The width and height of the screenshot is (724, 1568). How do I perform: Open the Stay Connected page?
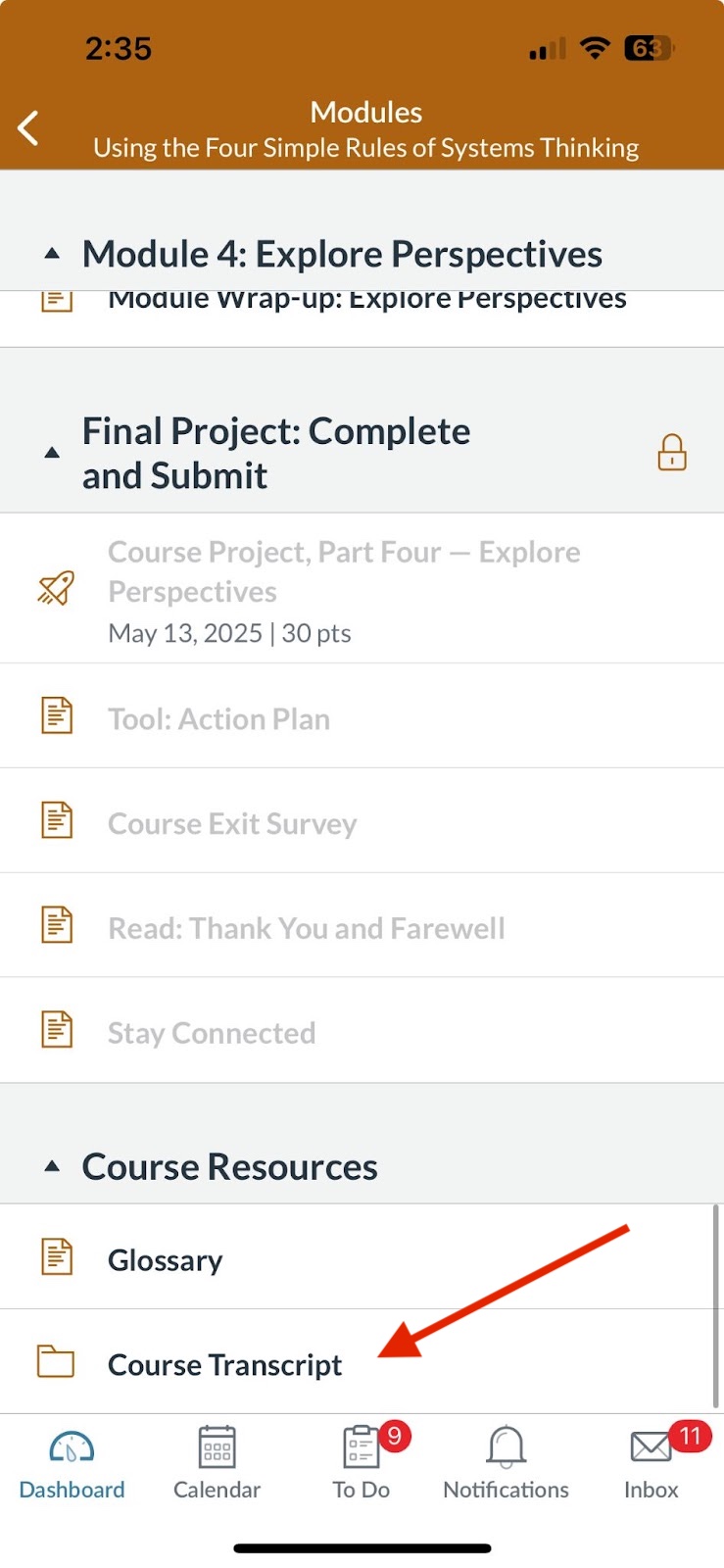[362, 1030]
